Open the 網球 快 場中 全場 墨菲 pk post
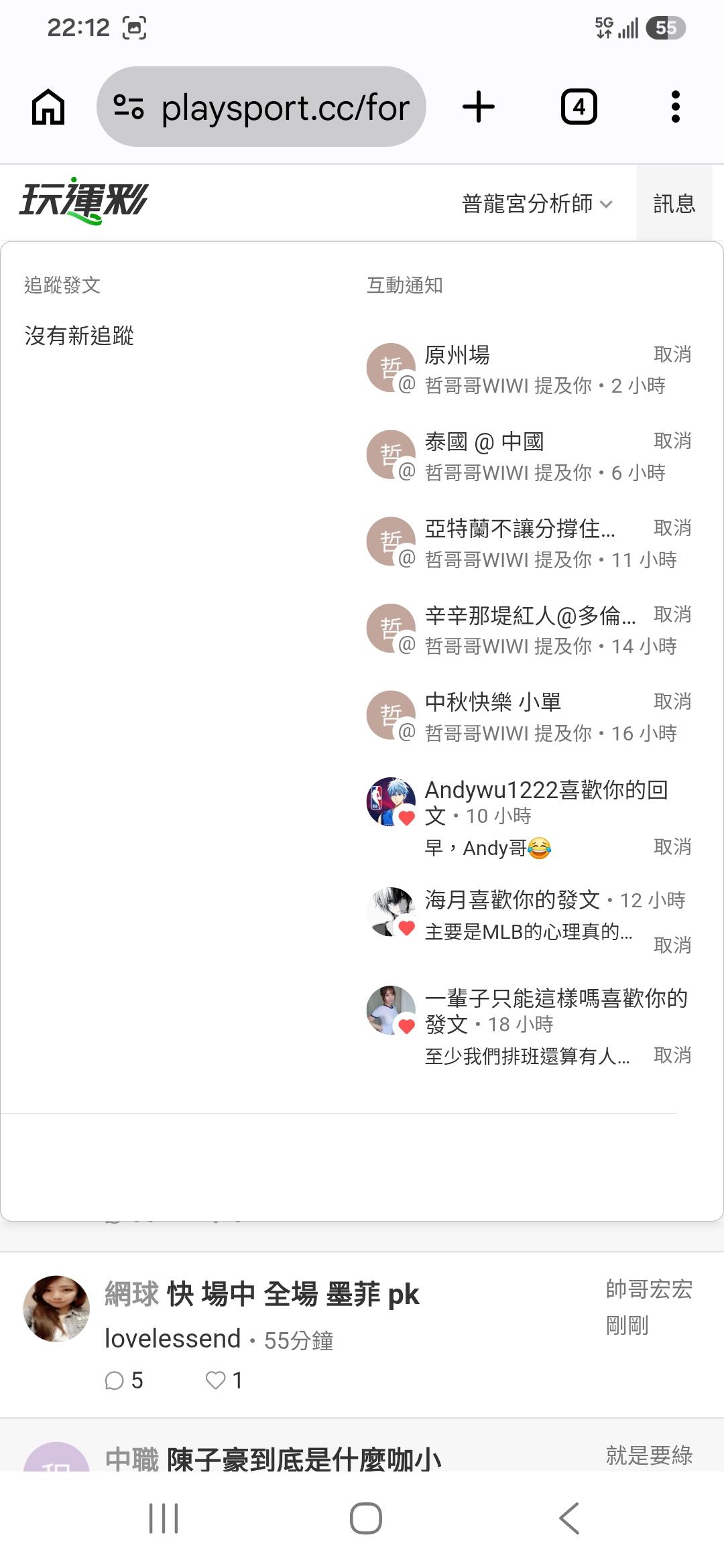The width and height of the screenshot is (724, 1568). pyautogui.click(x=262, y=1295)
